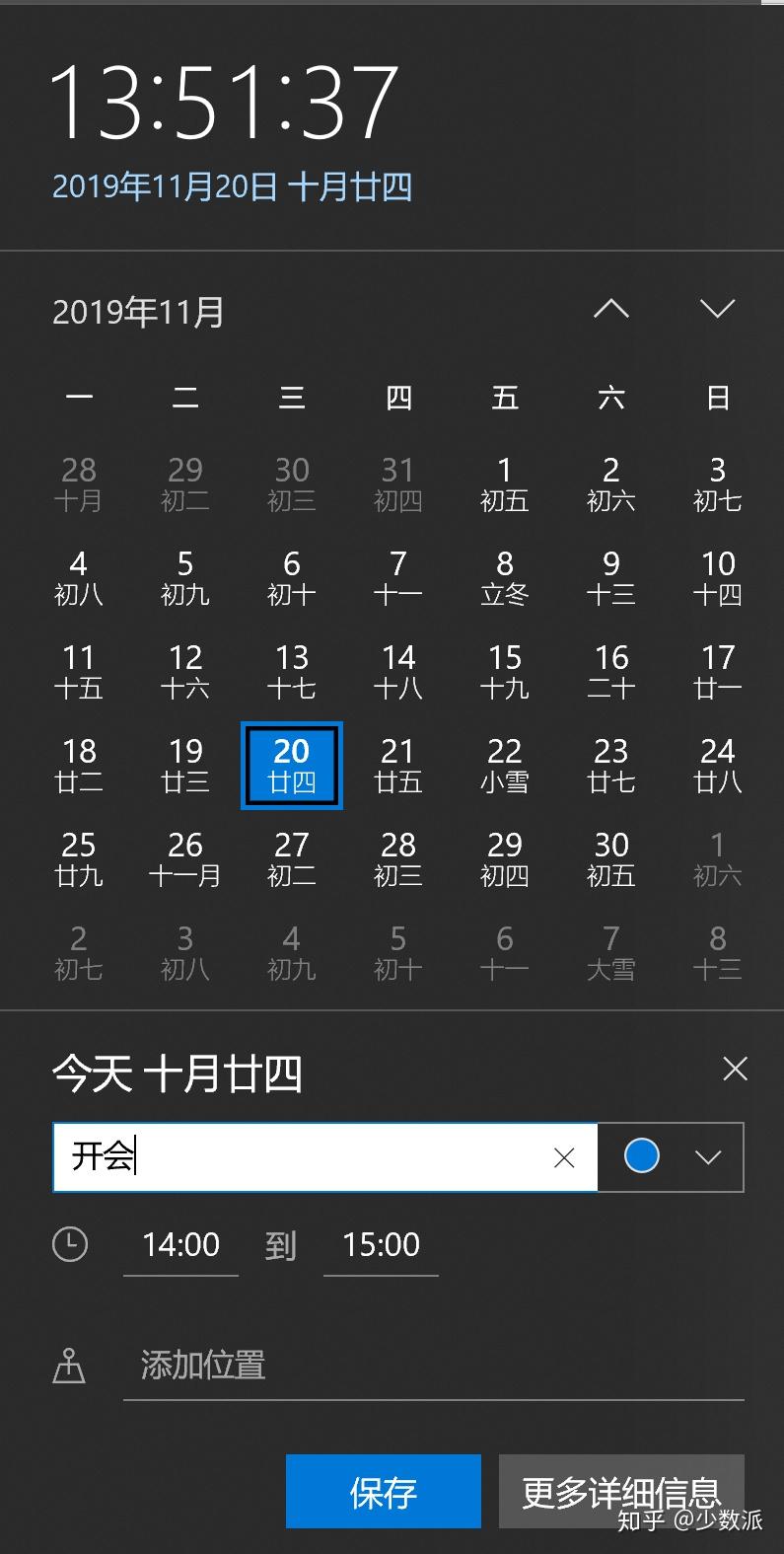Select December 7 大雪 on the calendar
The height and width of the screenshot is (1554, 784).
pyautogui.click(x=611, y=953)
